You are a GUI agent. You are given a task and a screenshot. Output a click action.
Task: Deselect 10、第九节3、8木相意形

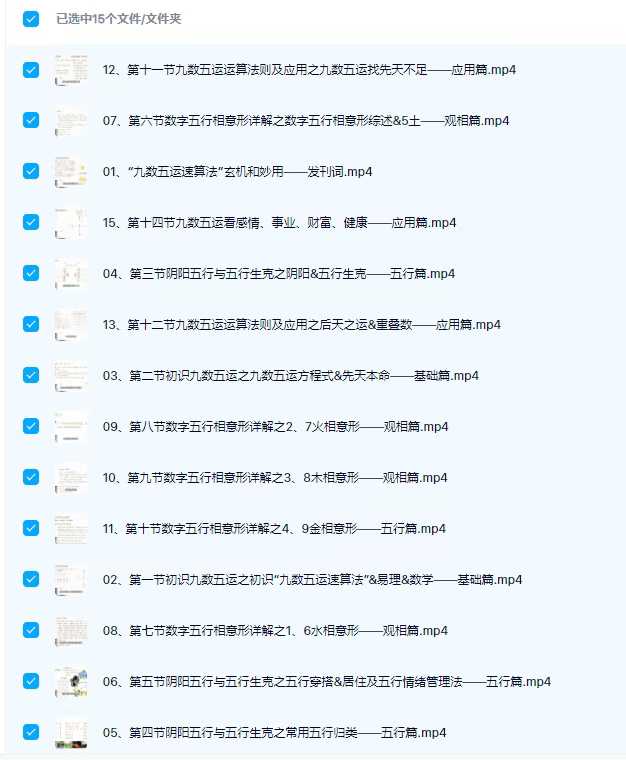coord(31,477)
